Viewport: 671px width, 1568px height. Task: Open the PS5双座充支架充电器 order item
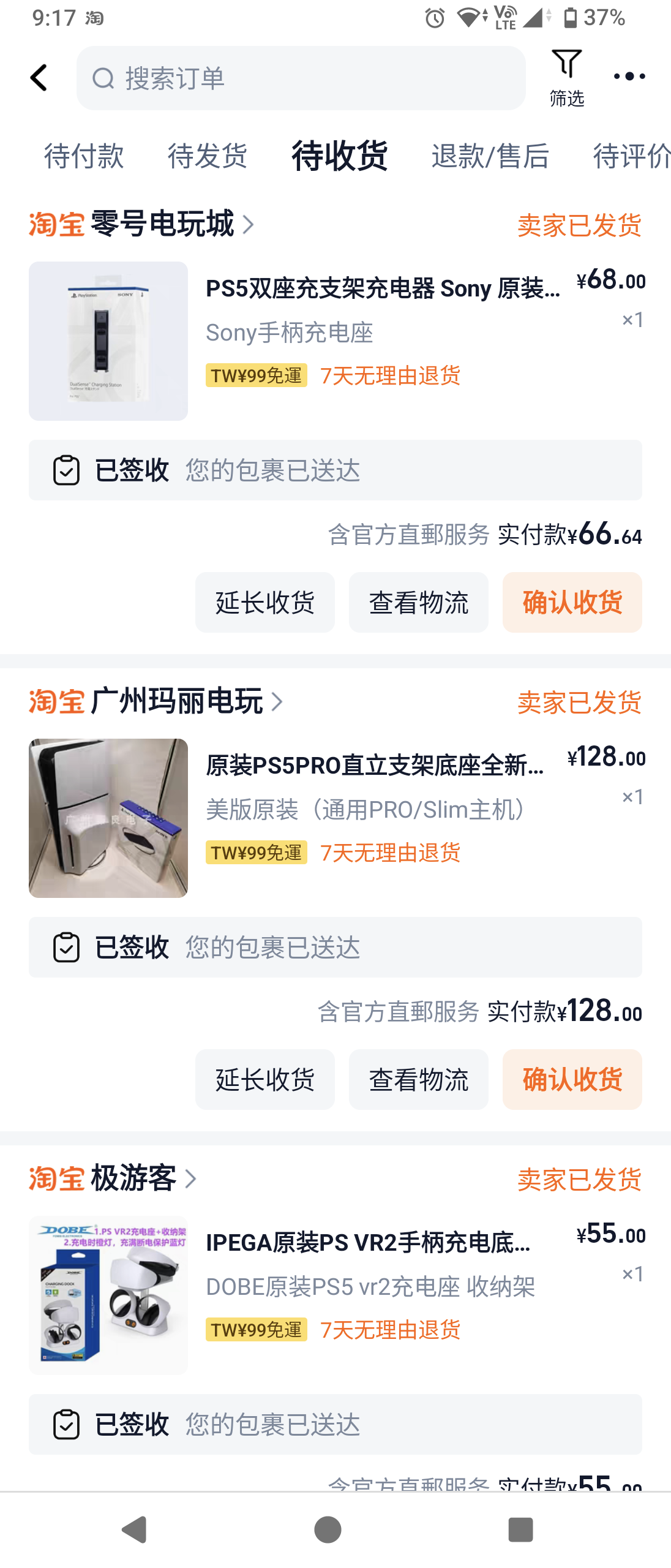pos(383,288)
